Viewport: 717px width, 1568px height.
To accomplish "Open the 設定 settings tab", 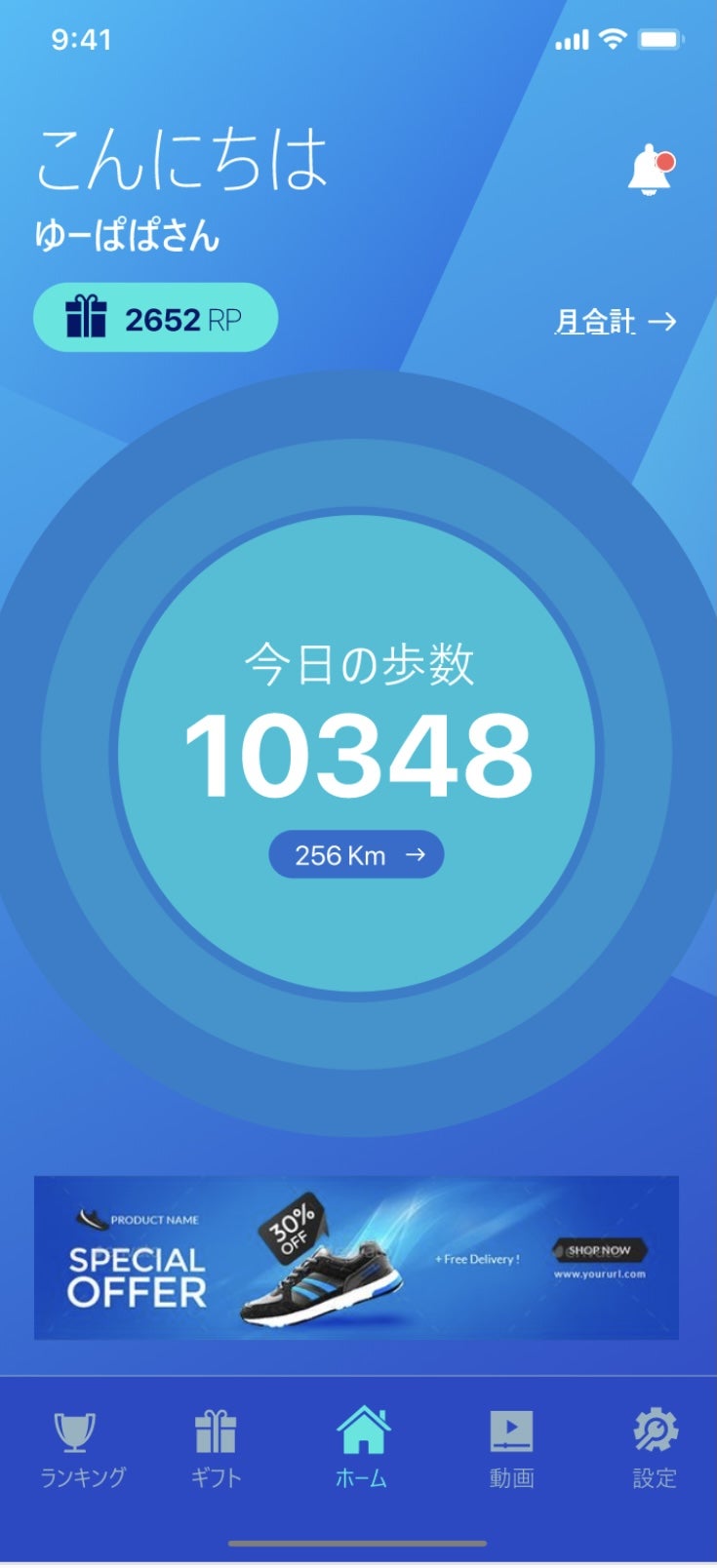I will [655, 1449].
